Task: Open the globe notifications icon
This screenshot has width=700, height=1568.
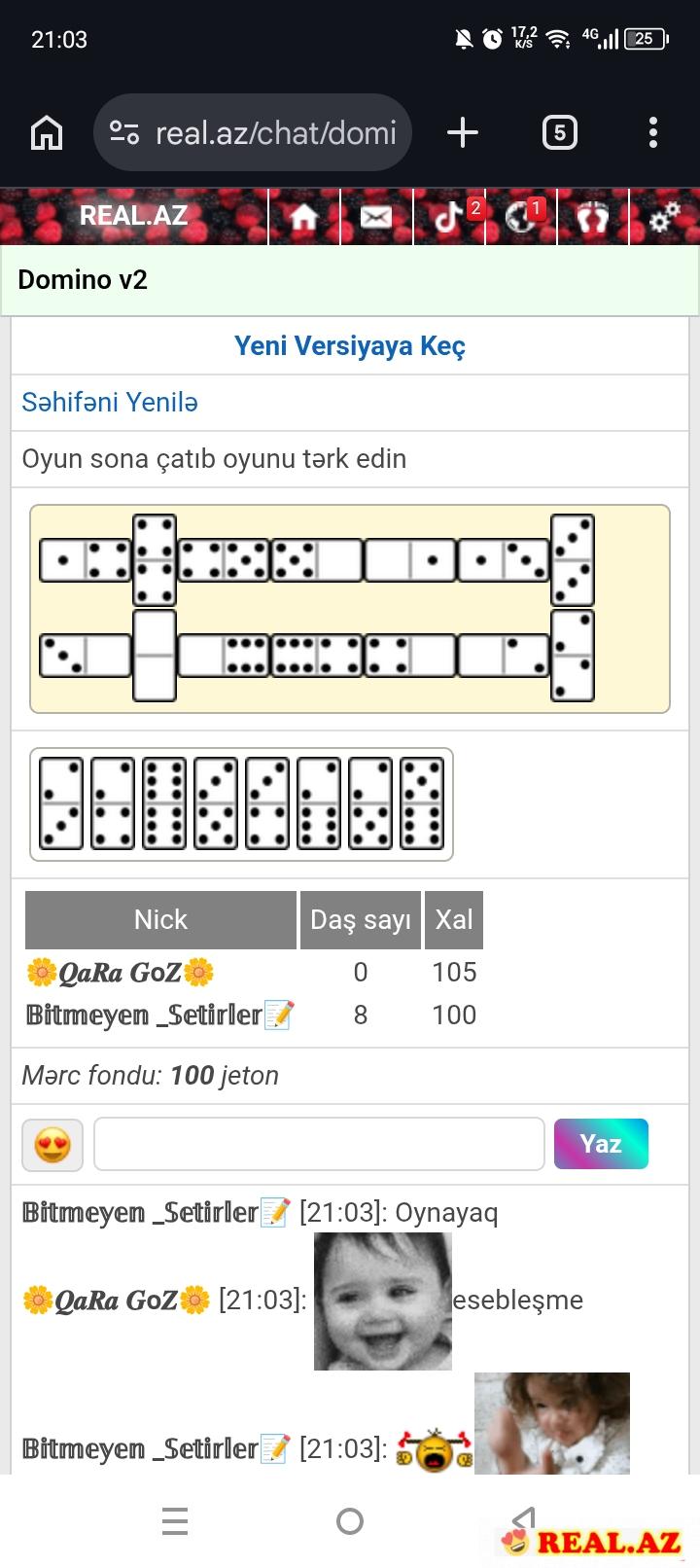Action: click(x=522, y=217)
